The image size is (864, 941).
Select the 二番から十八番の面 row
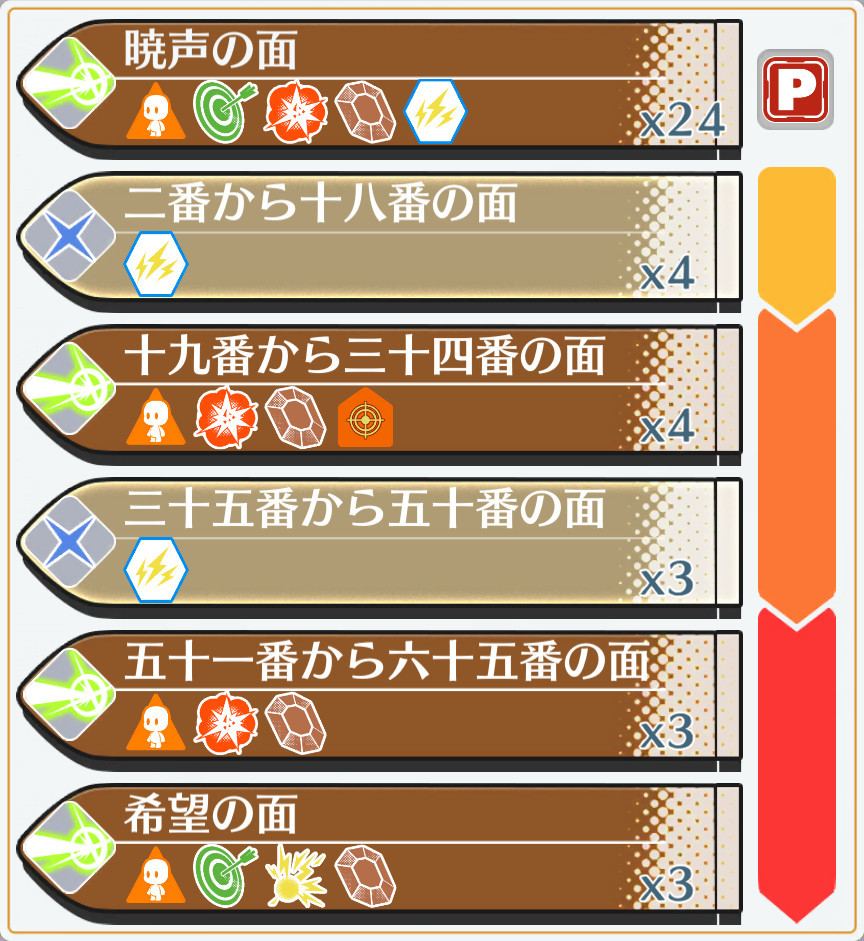tap(380, 238)
